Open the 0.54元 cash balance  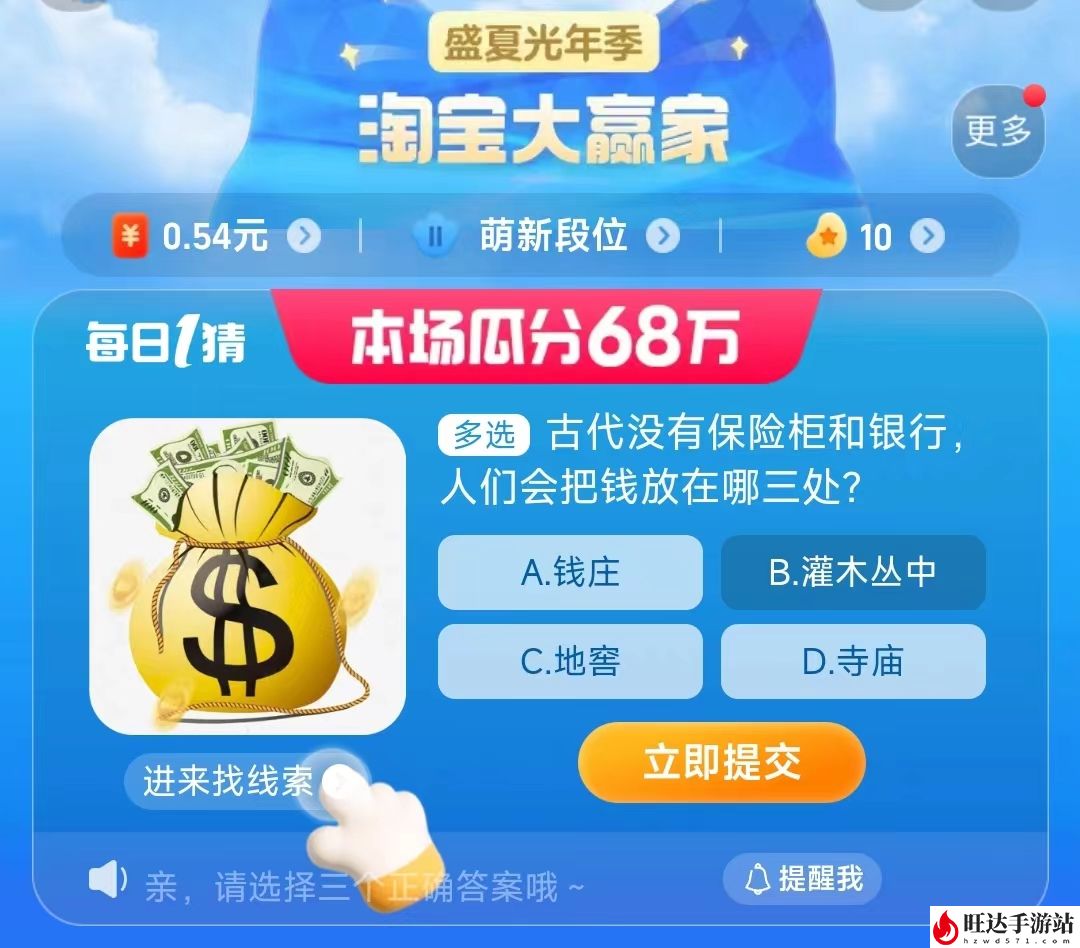pyautogui.click(x=217, y=237)
